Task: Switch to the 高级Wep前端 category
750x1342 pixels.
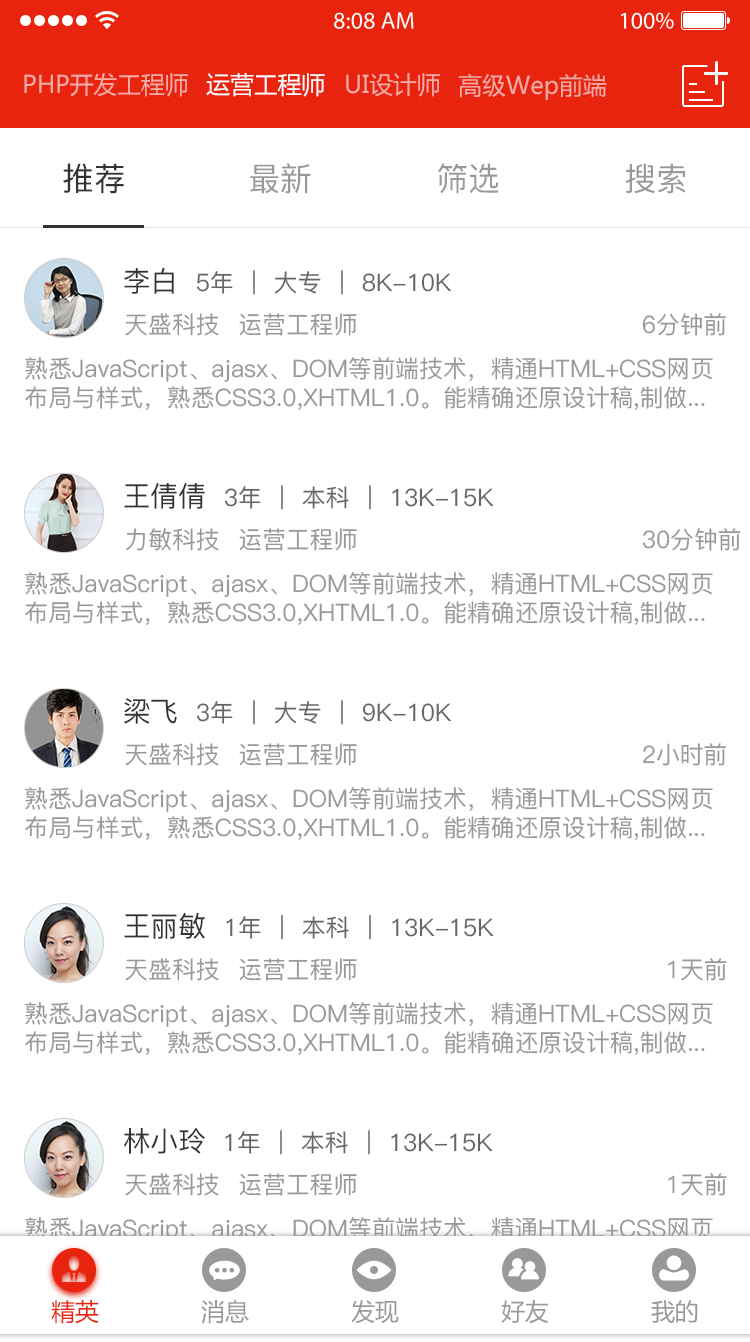Action: [x=532, y=87]
